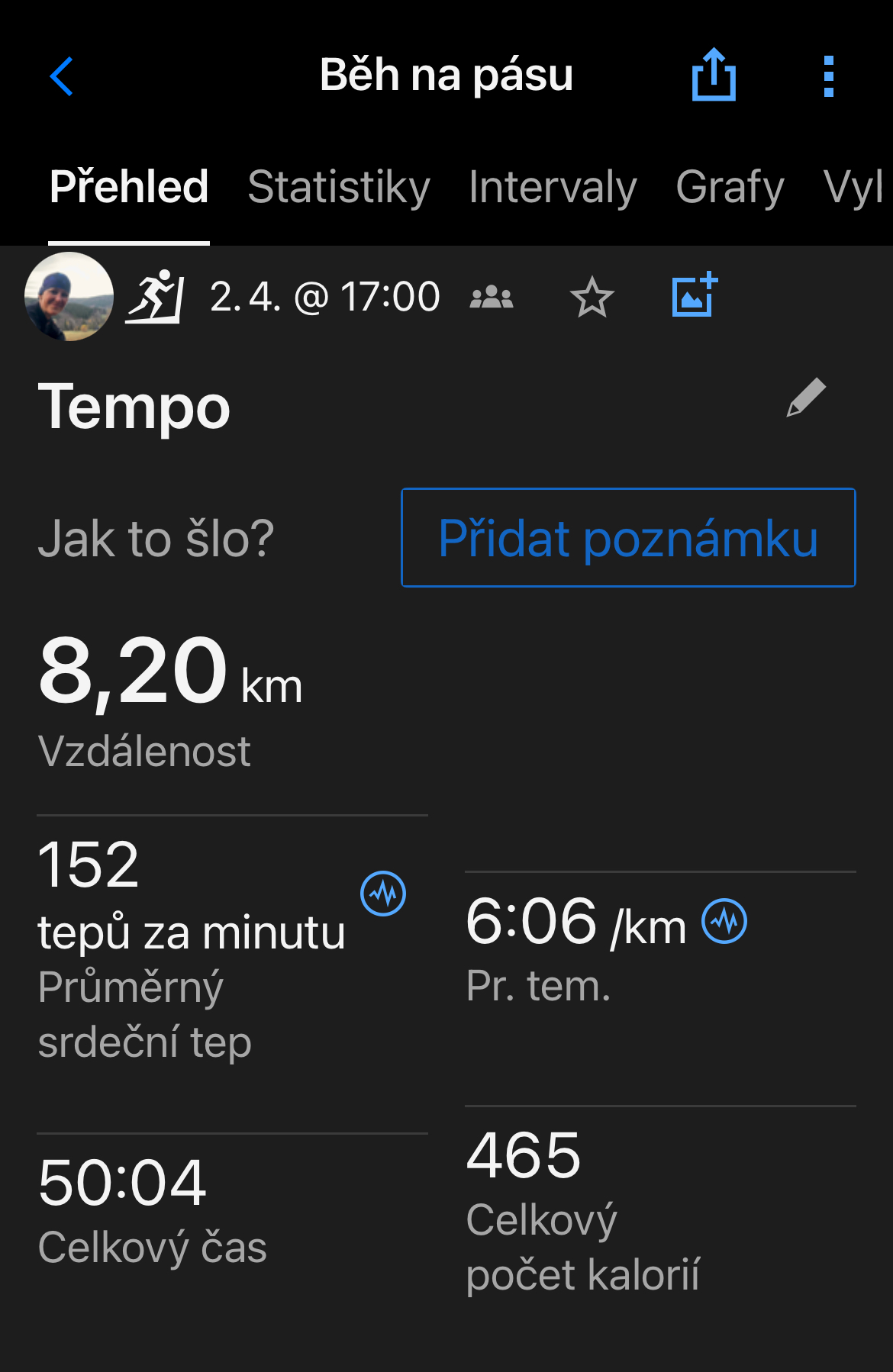Tap Přidat poznámku button
The image size is (893, 1372).
(628, 538)
